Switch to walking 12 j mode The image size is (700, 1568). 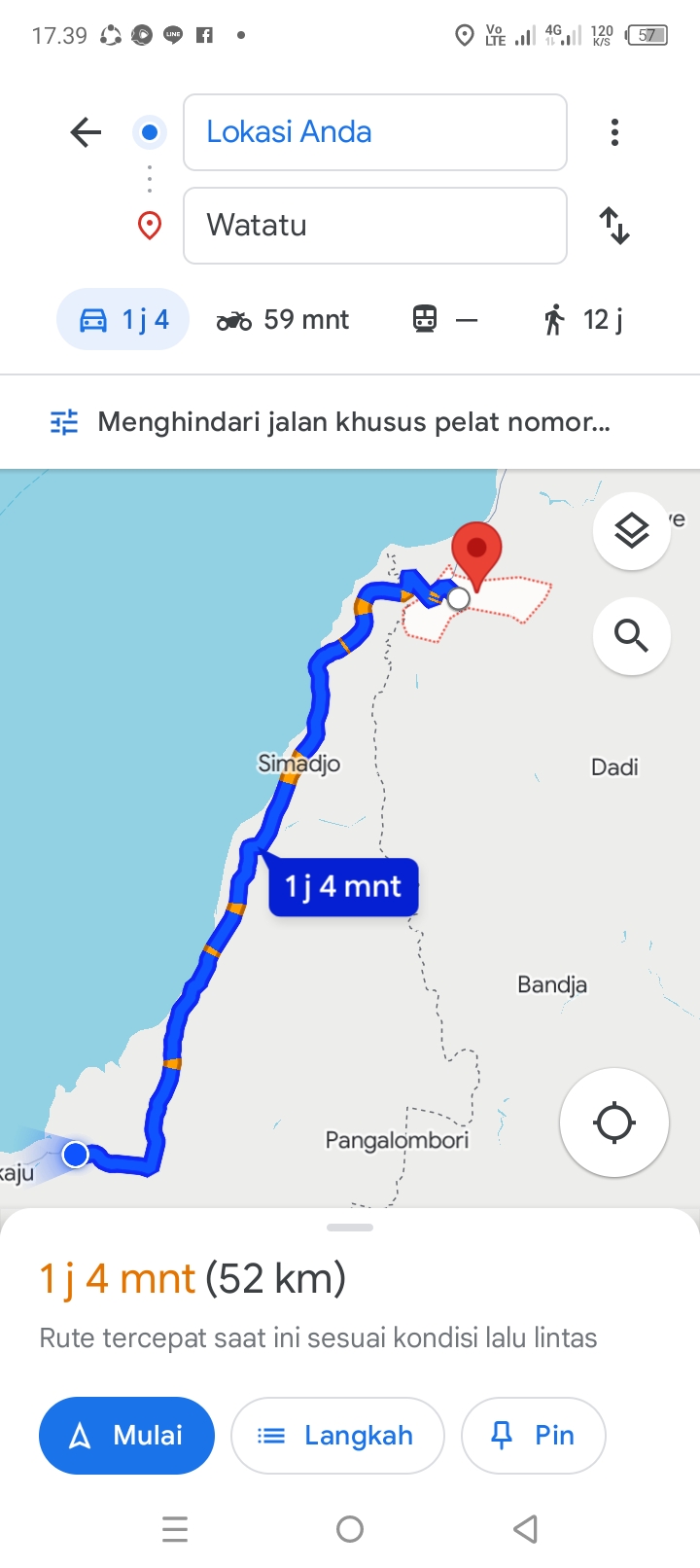pyautogui.click(x=583, y=319)
